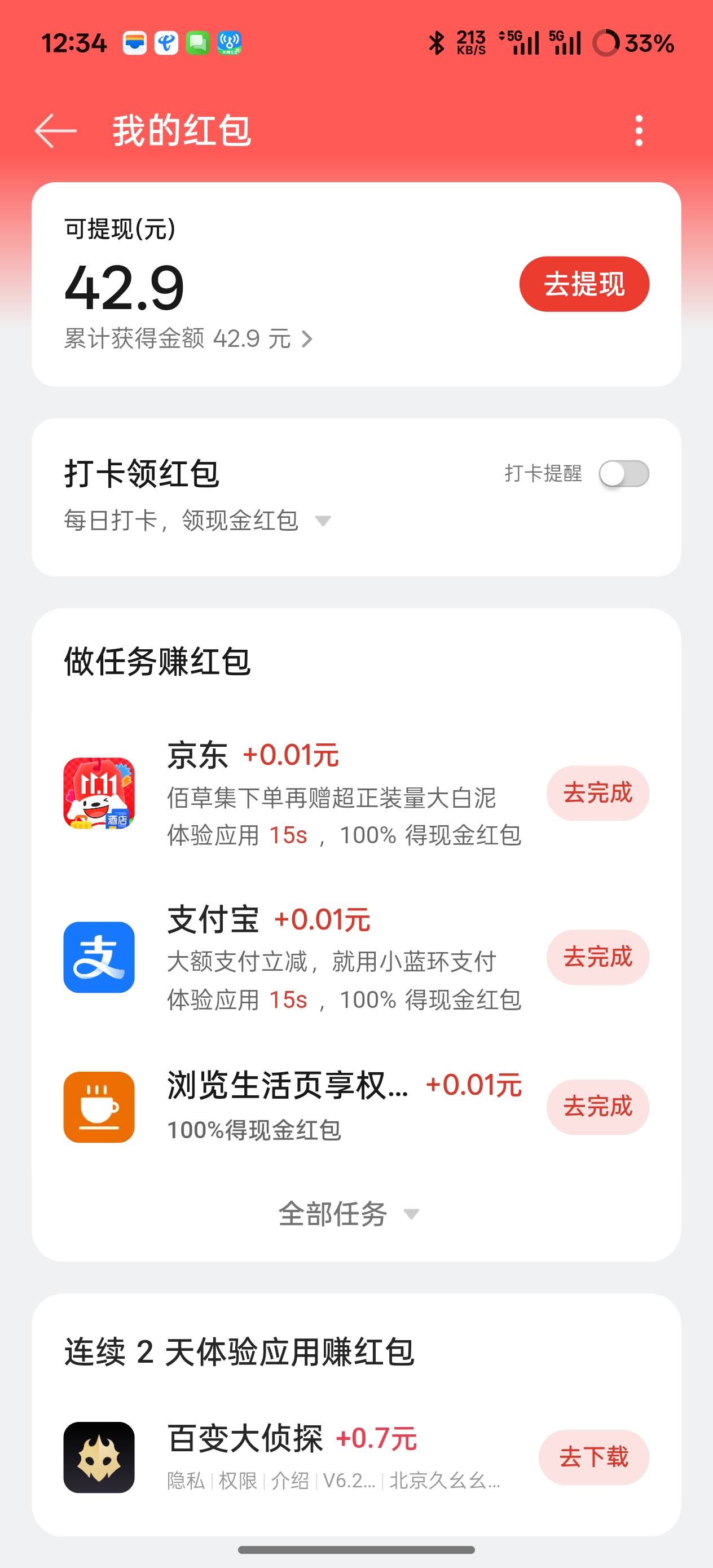Tap the 去提现 withdraw button
This screenshot has height=1568, width=713.
(x=584, y=284)
